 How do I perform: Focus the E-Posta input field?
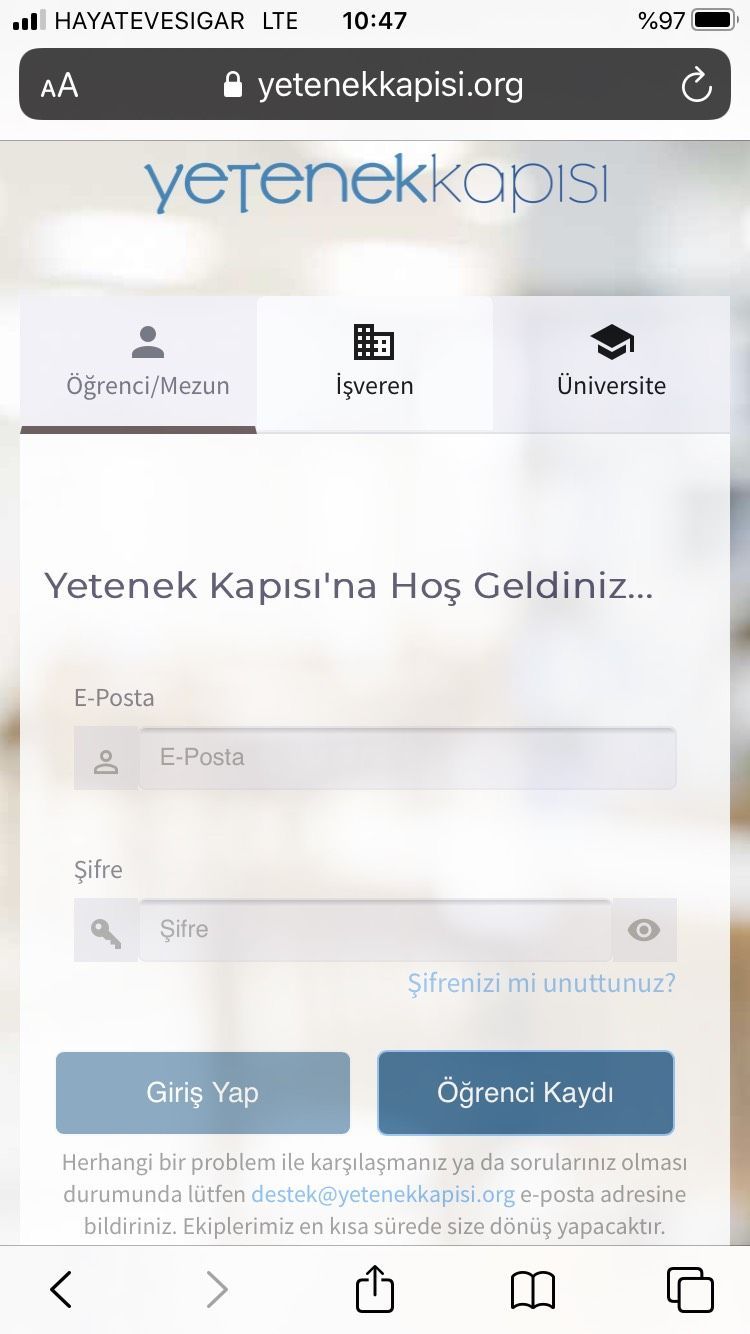(406, 758)
